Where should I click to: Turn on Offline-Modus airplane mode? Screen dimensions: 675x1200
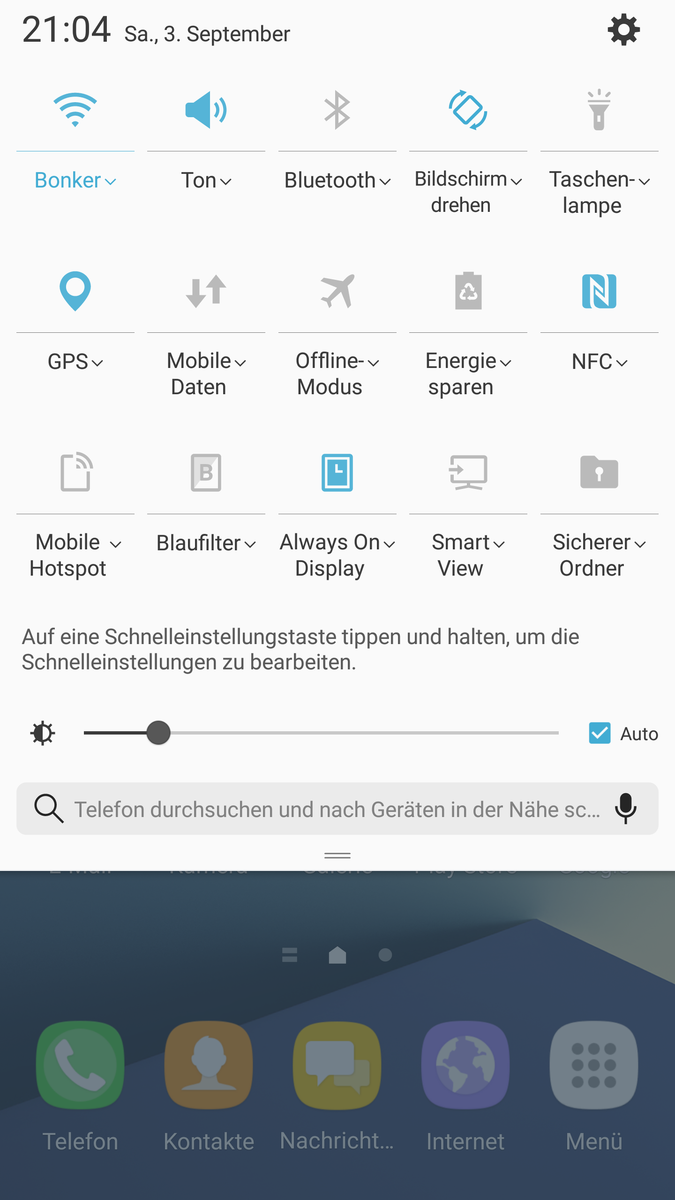pyautogui.click(x=337, y=291)
